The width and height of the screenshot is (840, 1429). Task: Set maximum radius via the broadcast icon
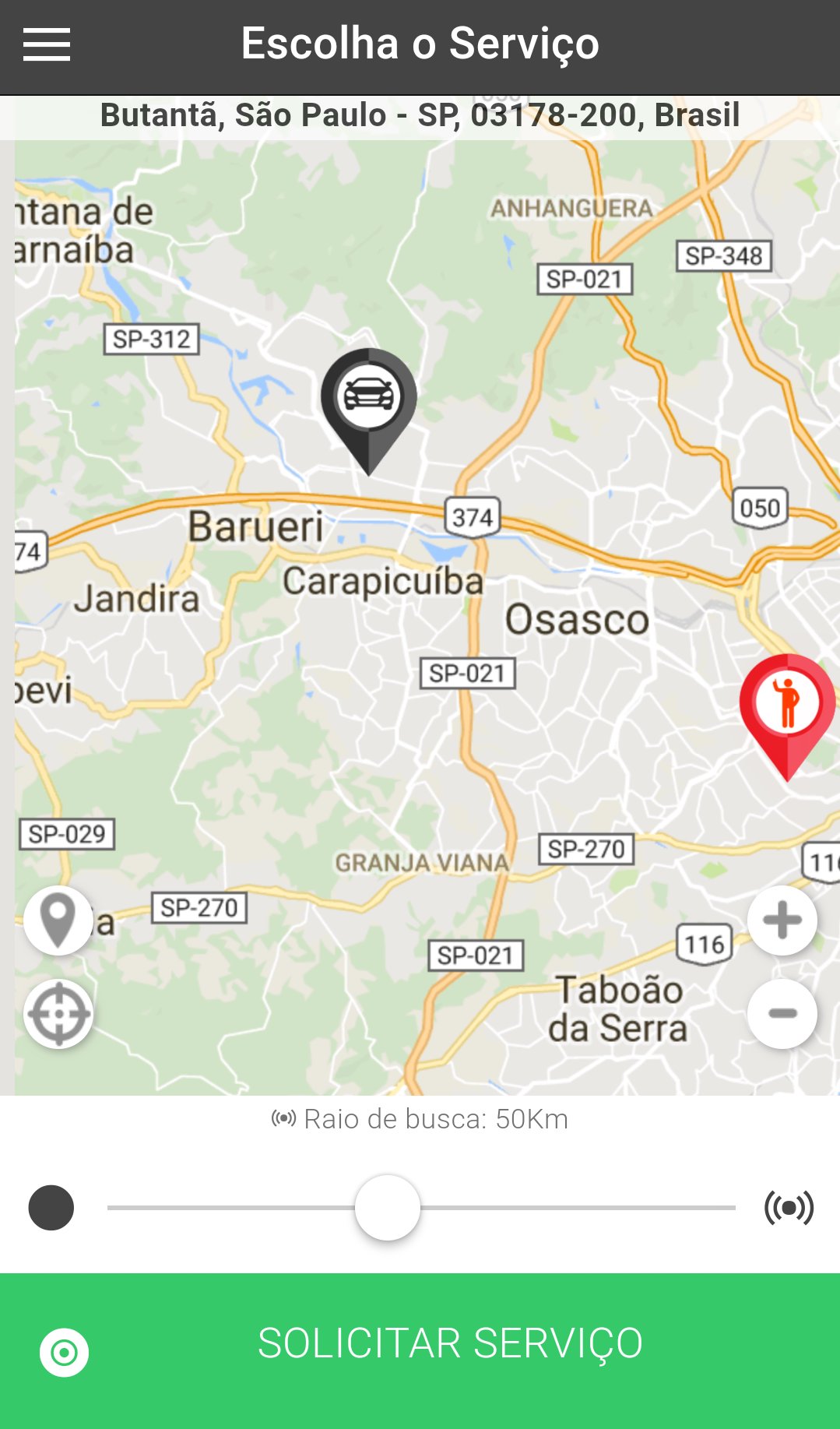(x=789, y=1207)
